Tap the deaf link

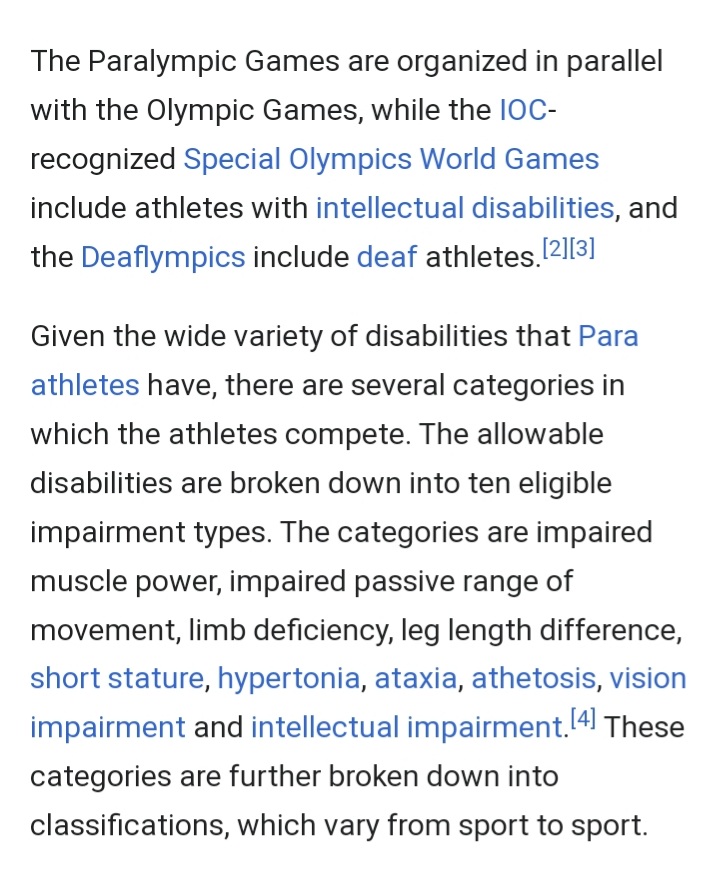pyautogui.click(x=386, y=257)
